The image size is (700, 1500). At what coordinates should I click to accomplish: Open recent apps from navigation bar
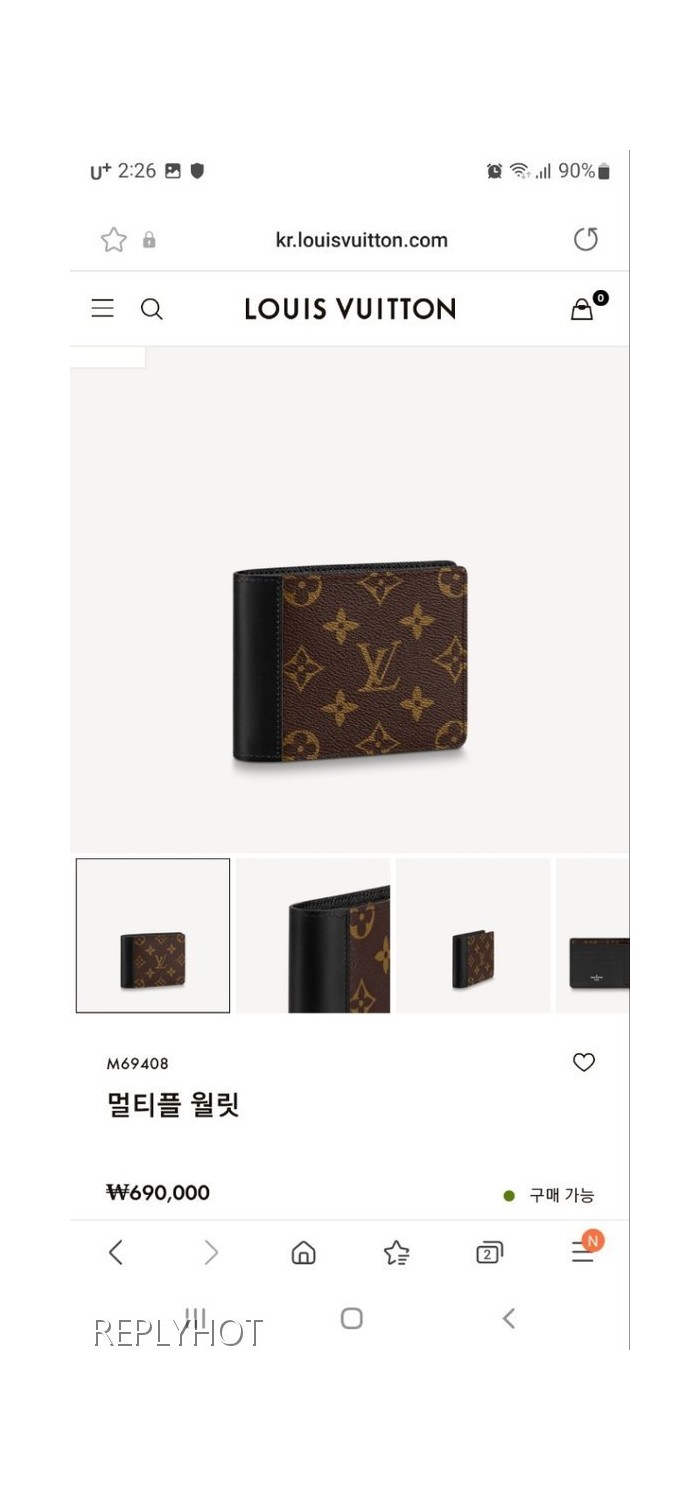coord(196,1318)
